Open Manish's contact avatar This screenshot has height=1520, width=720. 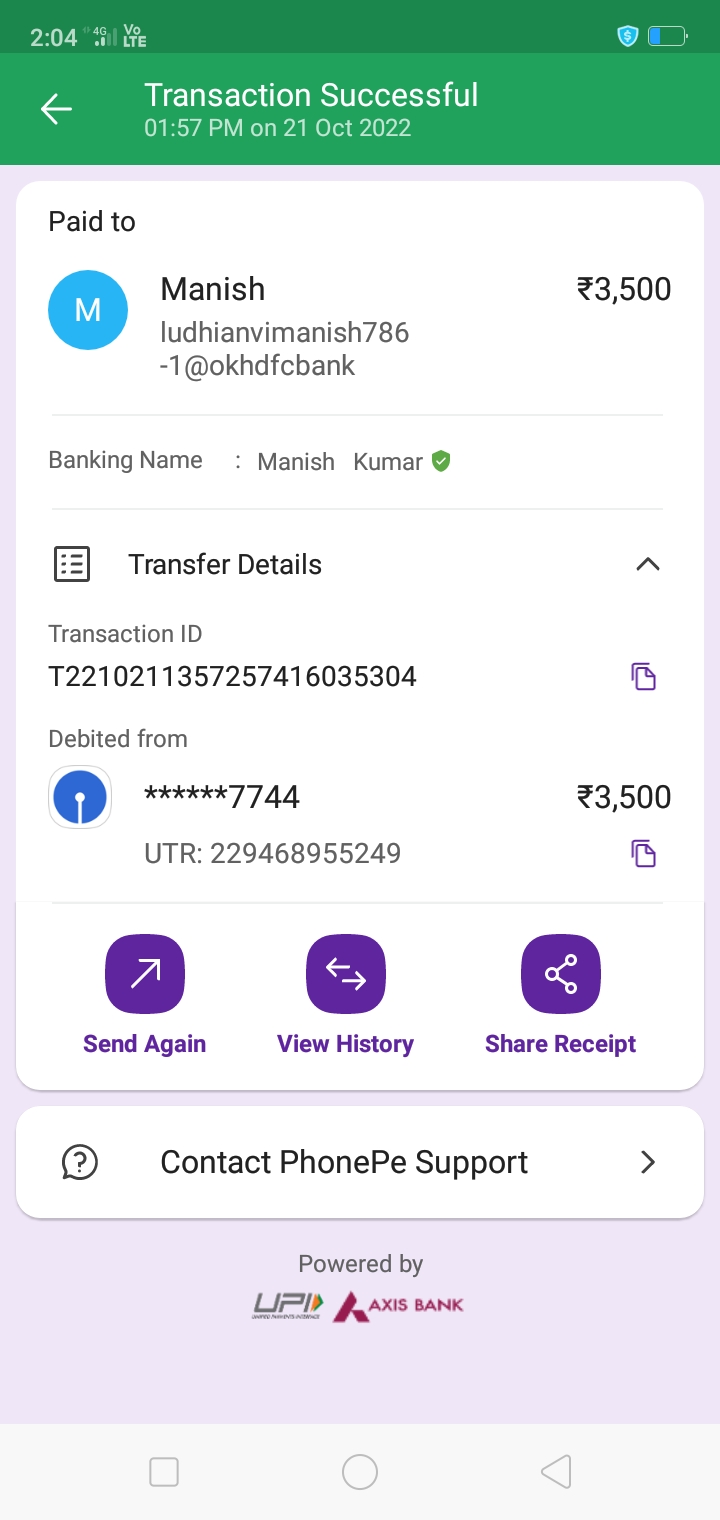[88, 310]
